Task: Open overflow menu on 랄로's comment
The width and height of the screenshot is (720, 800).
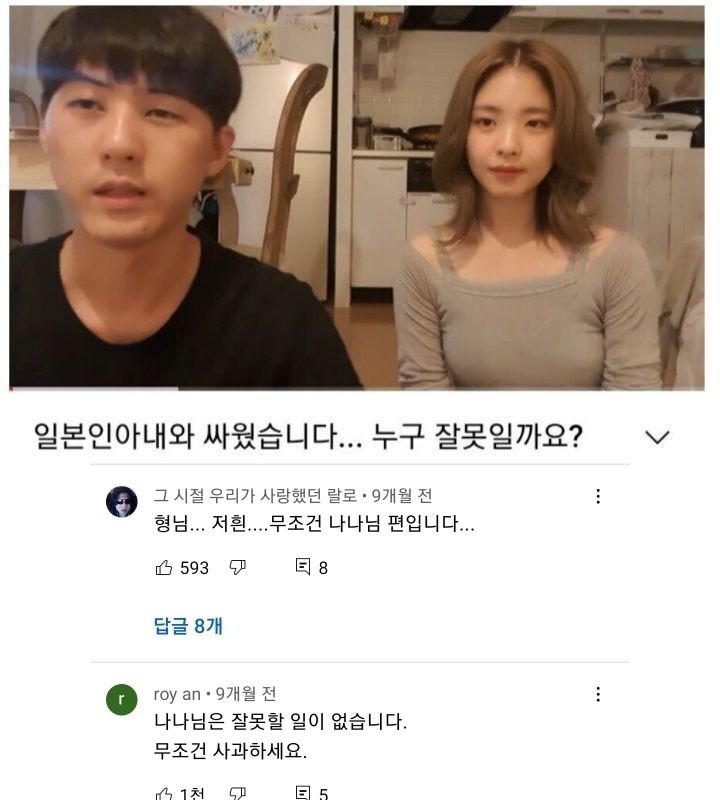Action: coord(598,496)
